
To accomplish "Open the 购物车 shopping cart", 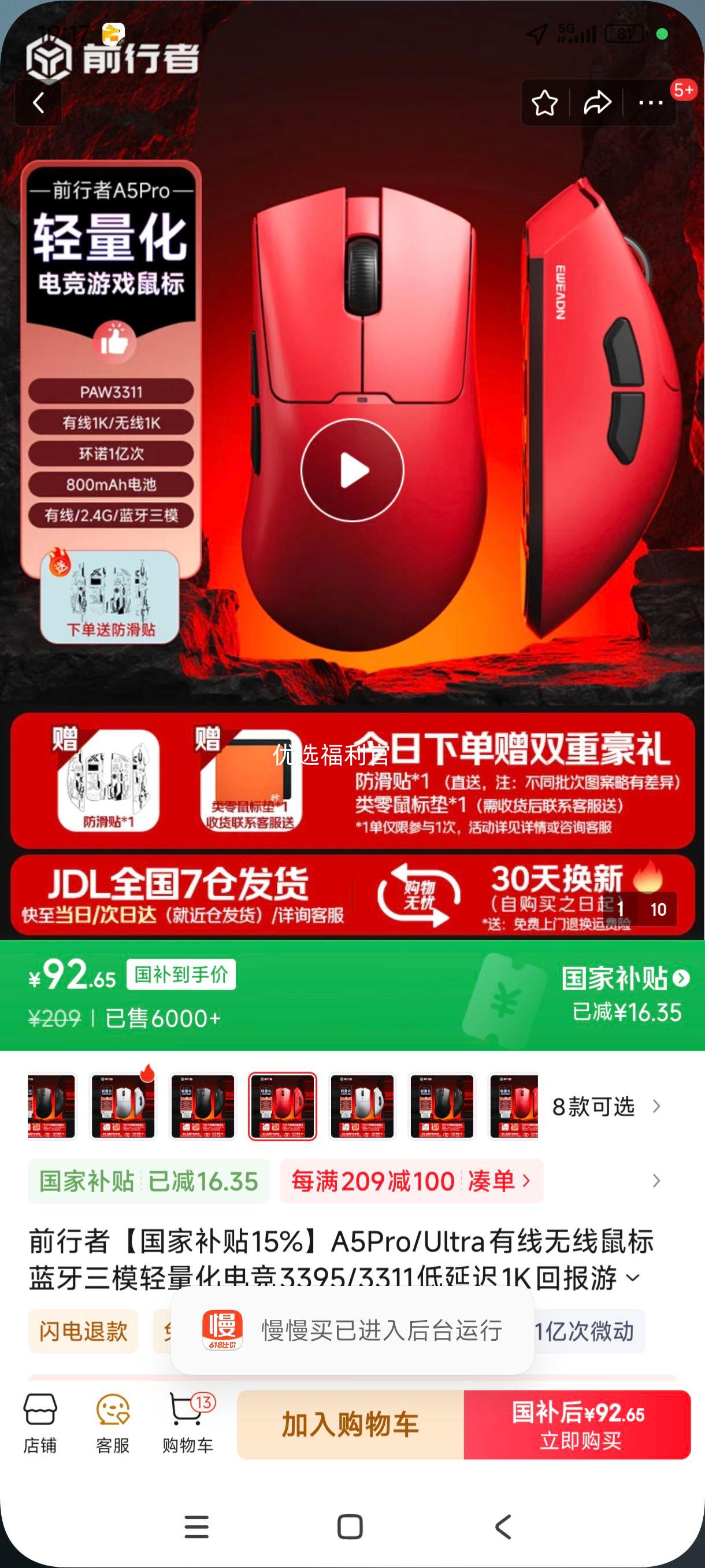I will [187, 1425].
